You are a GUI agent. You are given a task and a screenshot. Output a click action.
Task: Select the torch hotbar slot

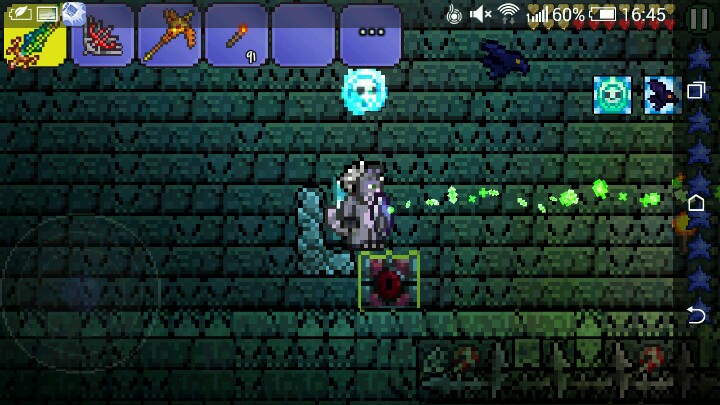coord(237,37)
